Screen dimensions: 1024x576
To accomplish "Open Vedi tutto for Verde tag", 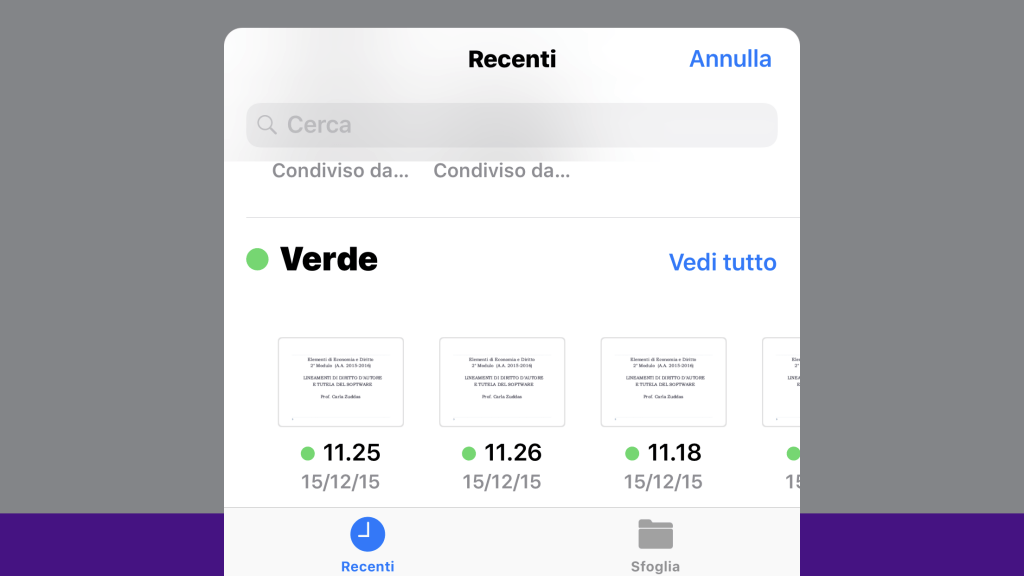I will coord(722,262).
